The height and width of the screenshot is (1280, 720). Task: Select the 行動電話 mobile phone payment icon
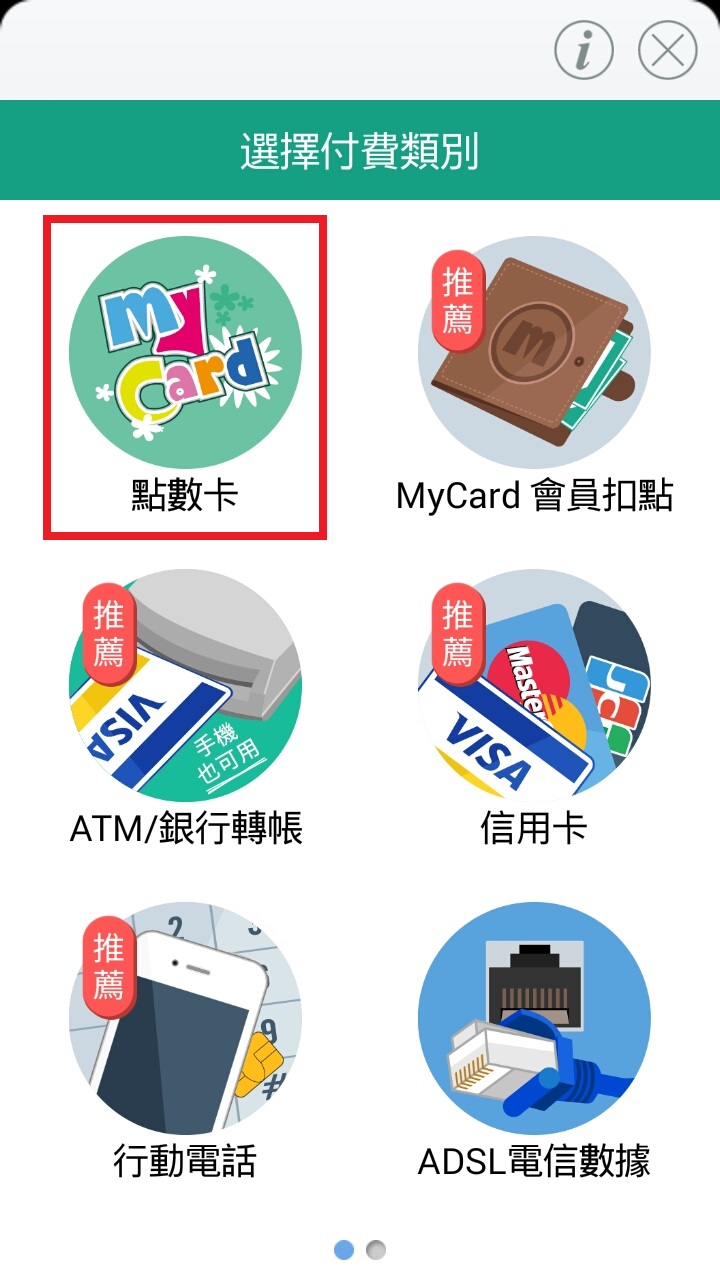186,1020
